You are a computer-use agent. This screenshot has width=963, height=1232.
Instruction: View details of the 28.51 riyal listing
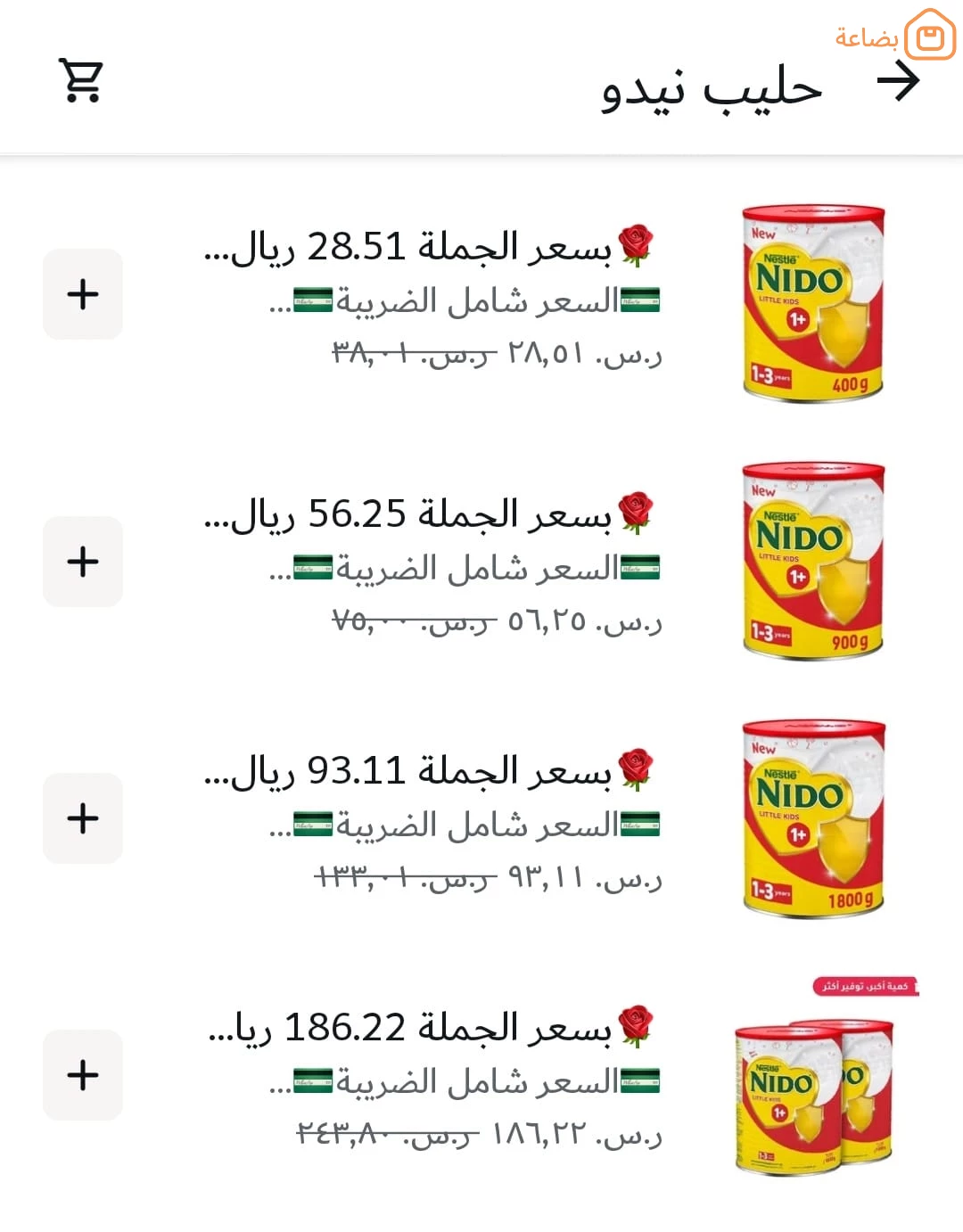428,247
